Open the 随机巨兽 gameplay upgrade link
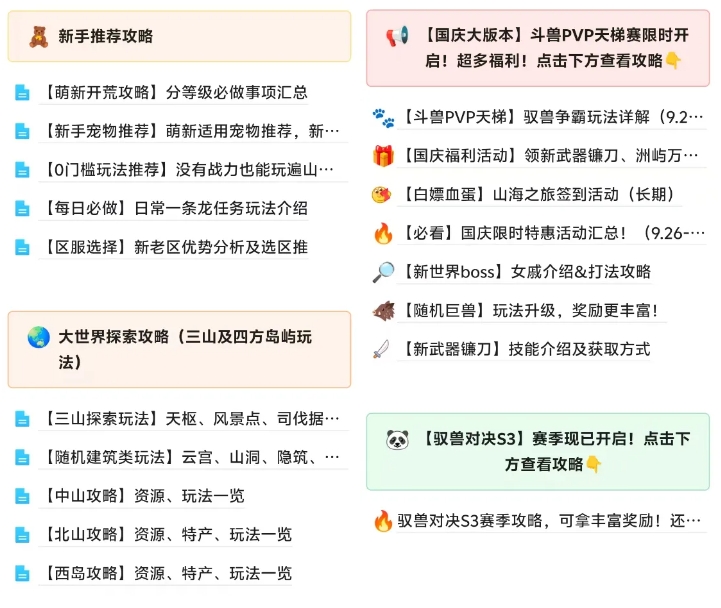 pos(528,311)
